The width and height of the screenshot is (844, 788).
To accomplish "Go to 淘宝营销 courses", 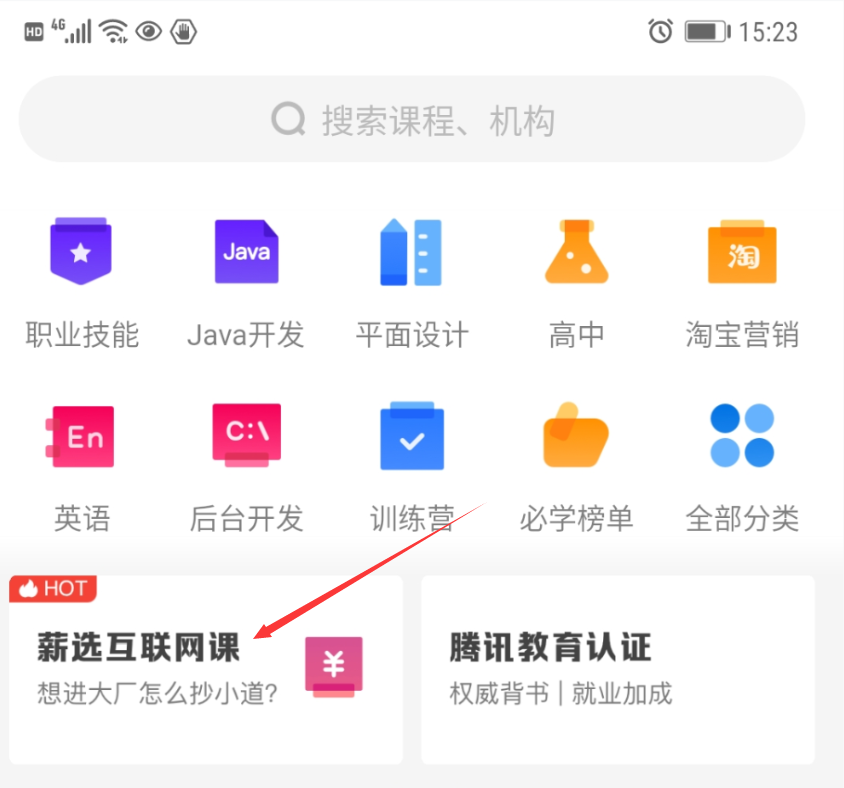I will 741,280.
